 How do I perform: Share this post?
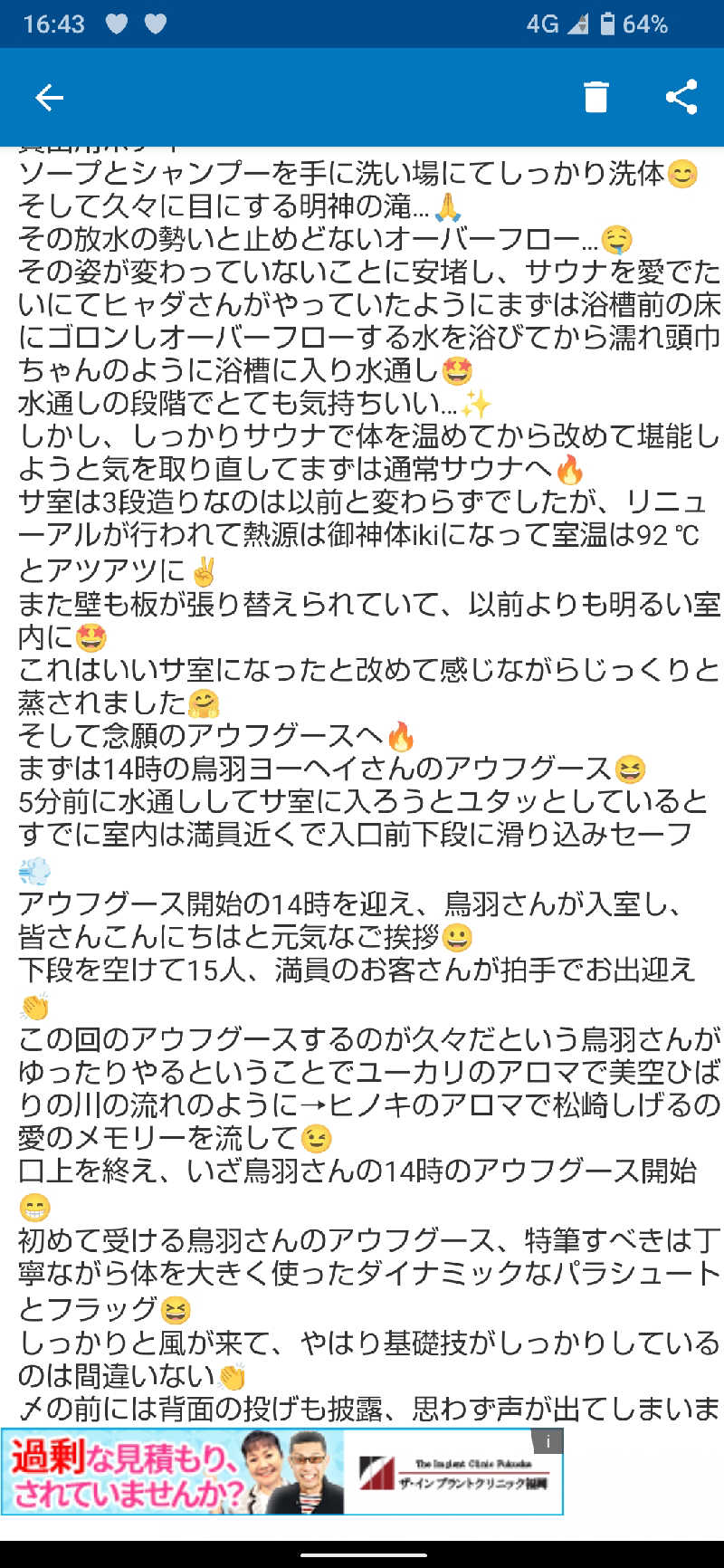tap(681, 97)
